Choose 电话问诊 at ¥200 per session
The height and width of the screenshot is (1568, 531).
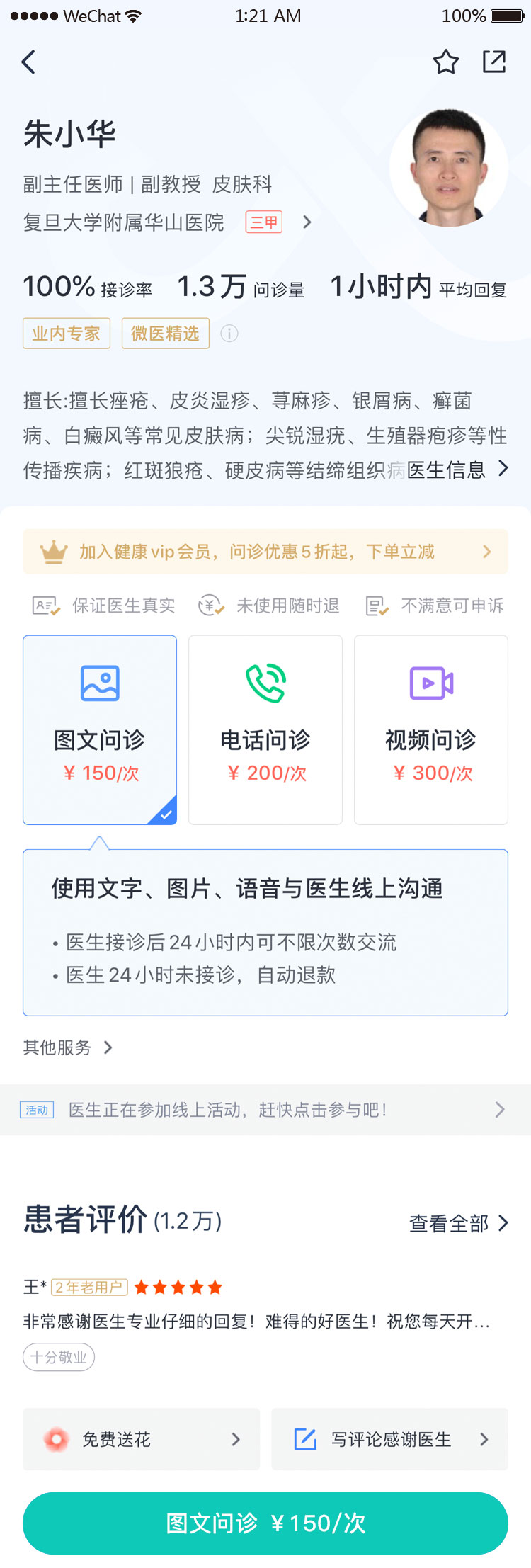pyautogui.click(x=265, y=729)
